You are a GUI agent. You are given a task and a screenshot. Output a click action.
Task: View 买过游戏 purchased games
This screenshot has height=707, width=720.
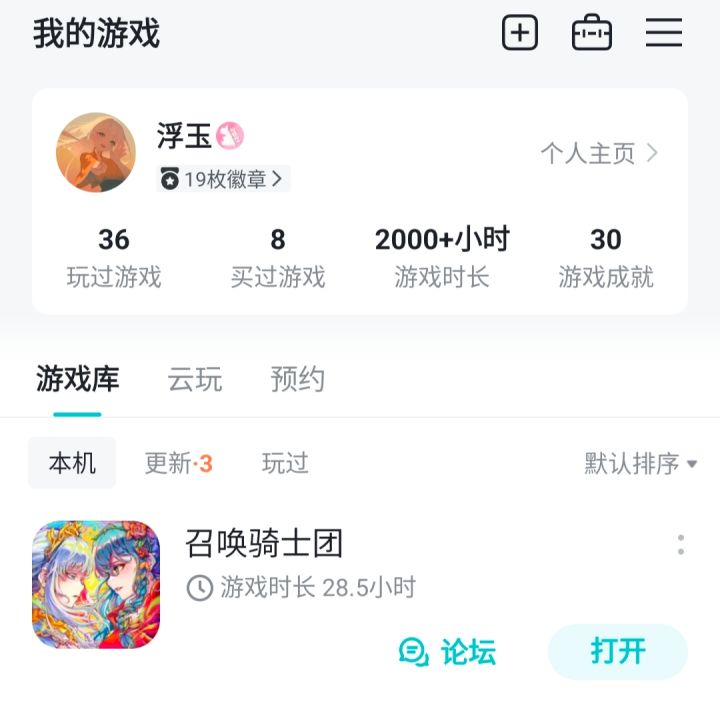pos(278,256)
